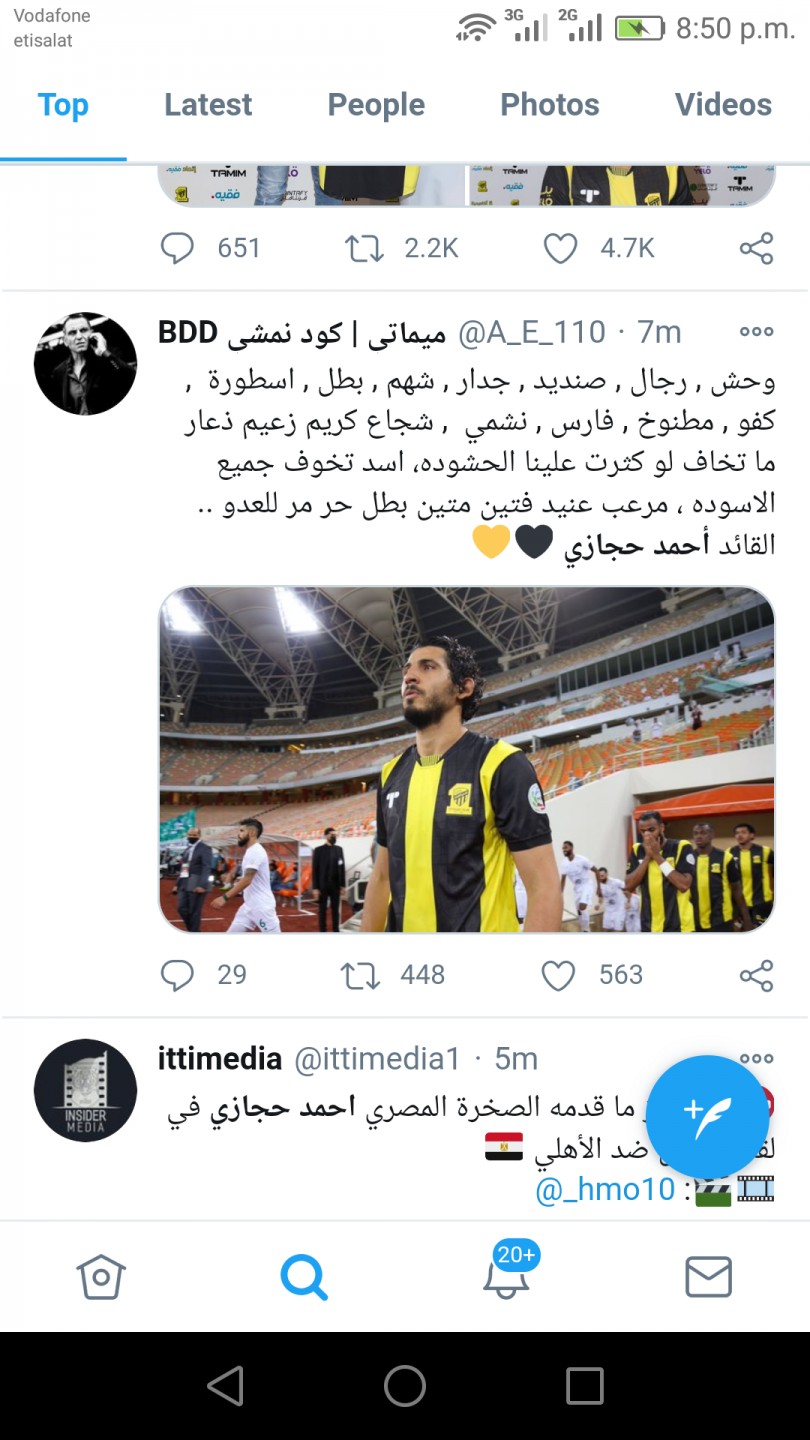Open the Photos tab
This screenshot has height=1440, width=810.
coord(549,105)
